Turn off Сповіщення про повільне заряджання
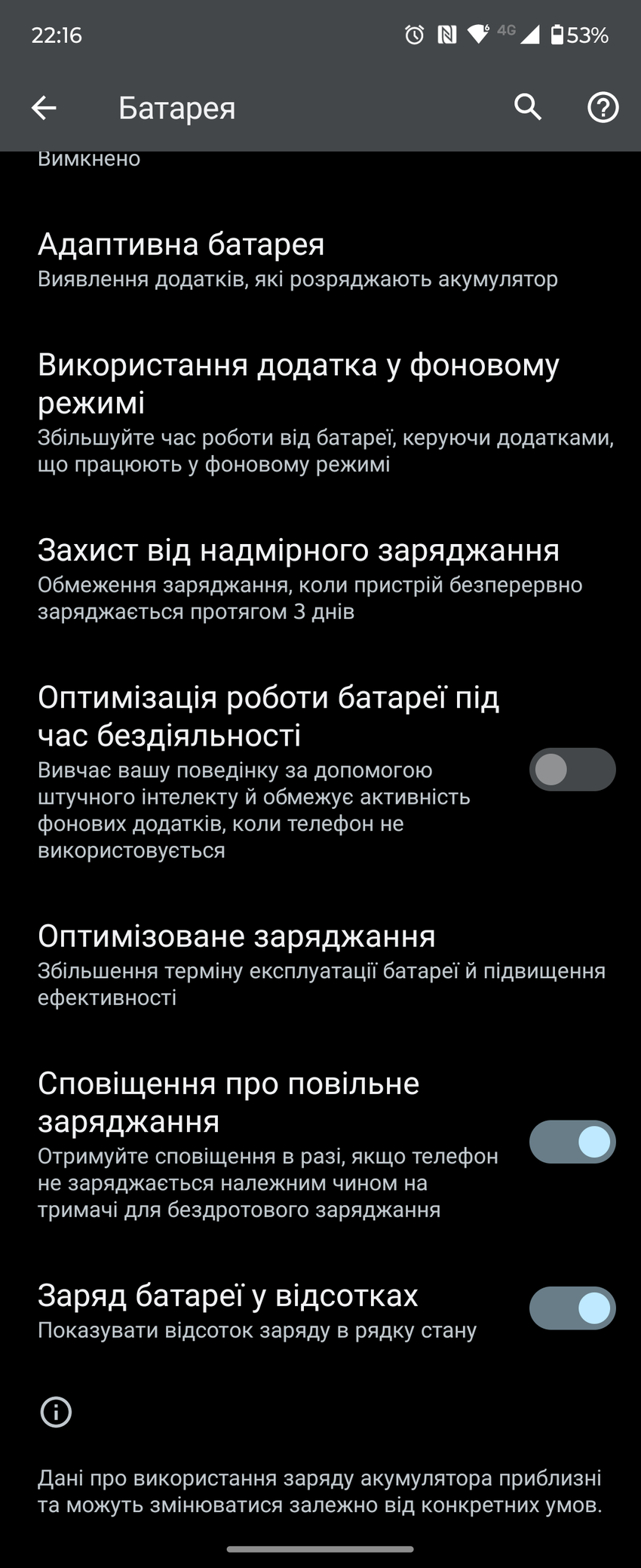This screenshot has height=1568, width=641. point(572,1142)
